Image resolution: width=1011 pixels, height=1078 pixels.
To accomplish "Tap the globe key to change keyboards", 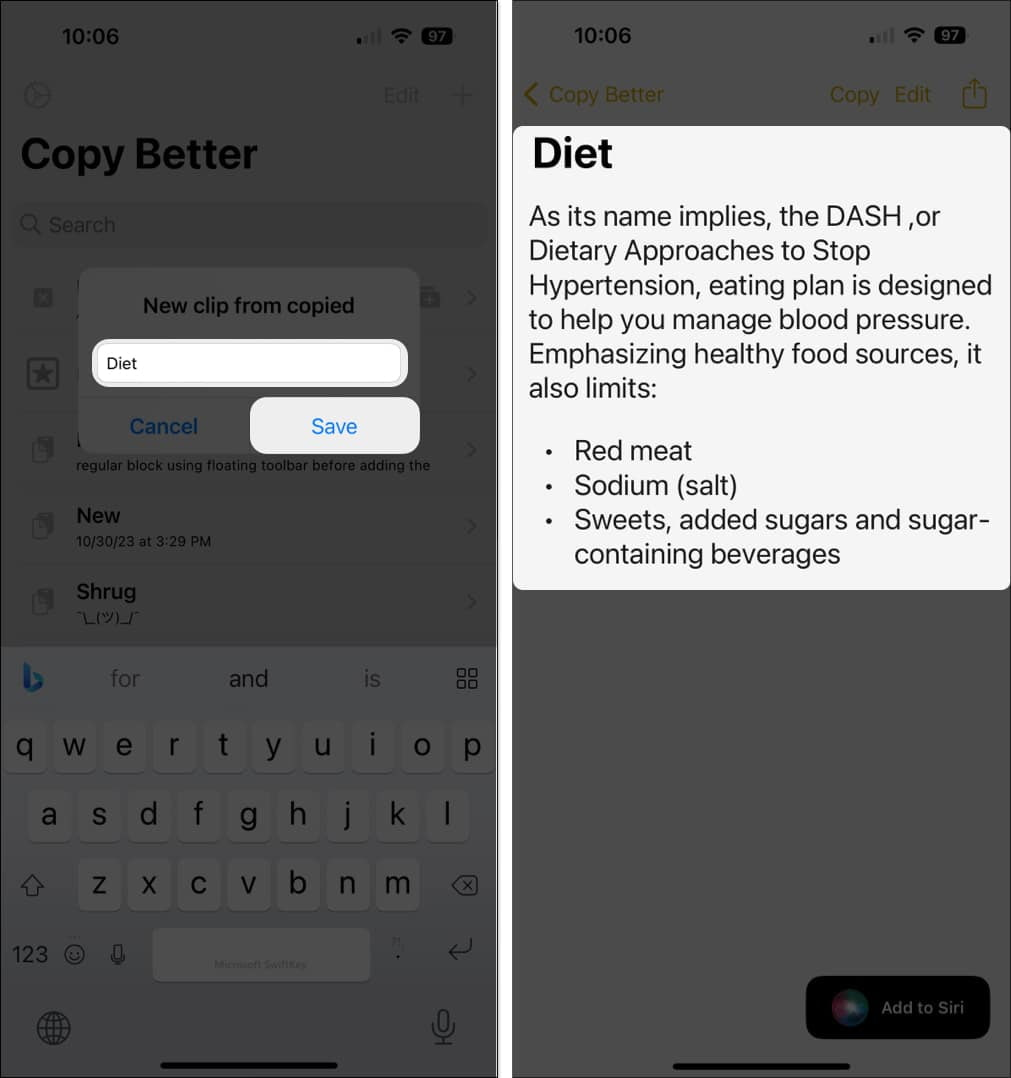I will point(53,1026).
